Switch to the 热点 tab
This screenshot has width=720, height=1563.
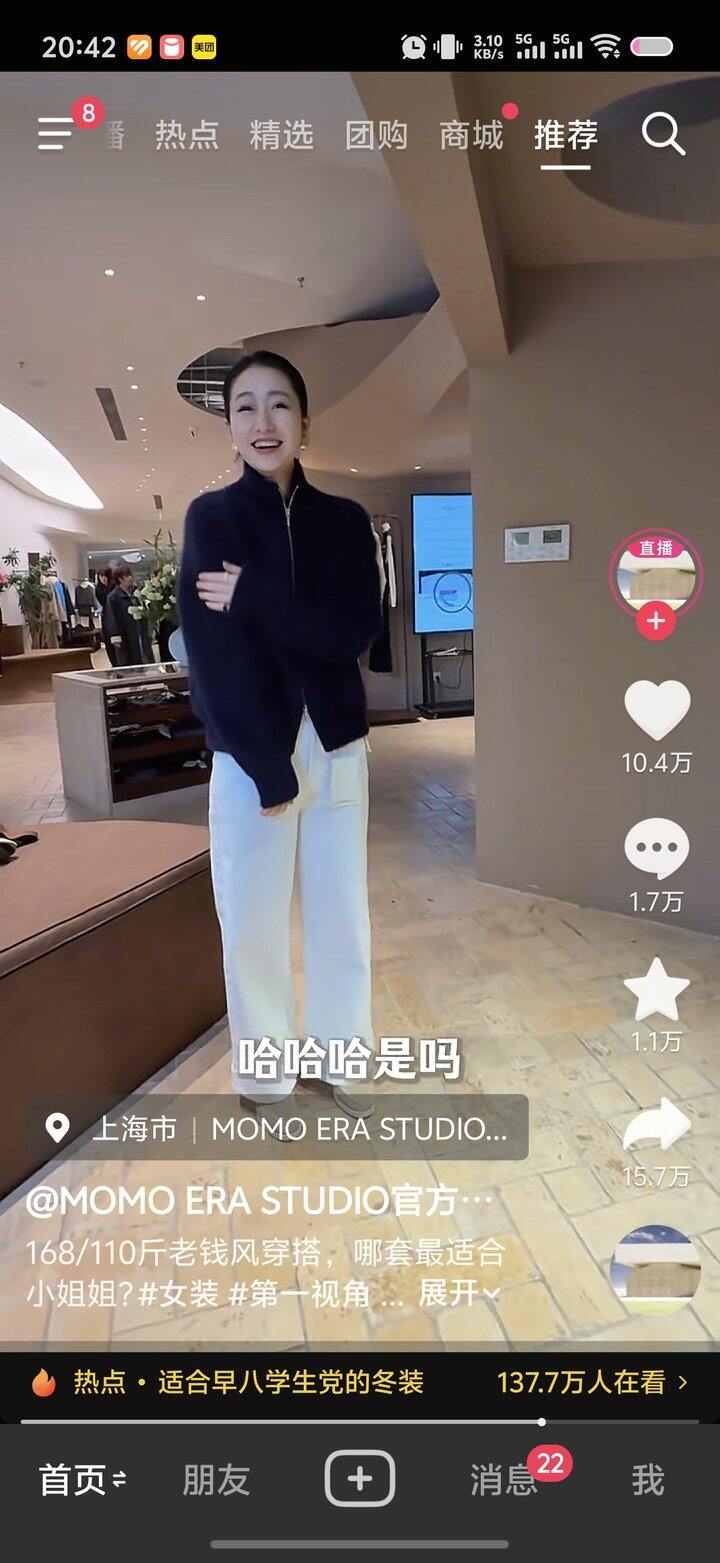(185, 135)
